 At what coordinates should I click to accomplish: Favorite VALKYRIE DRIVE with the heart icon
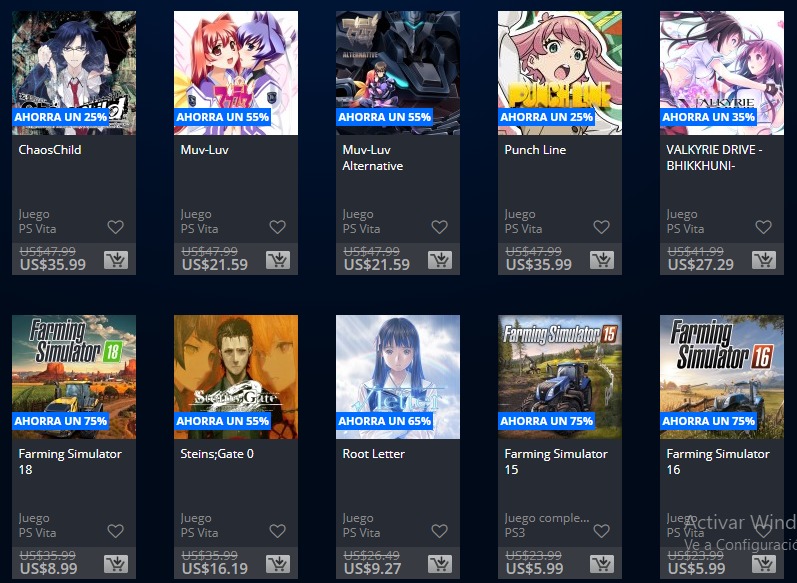(x=764, y=227)
